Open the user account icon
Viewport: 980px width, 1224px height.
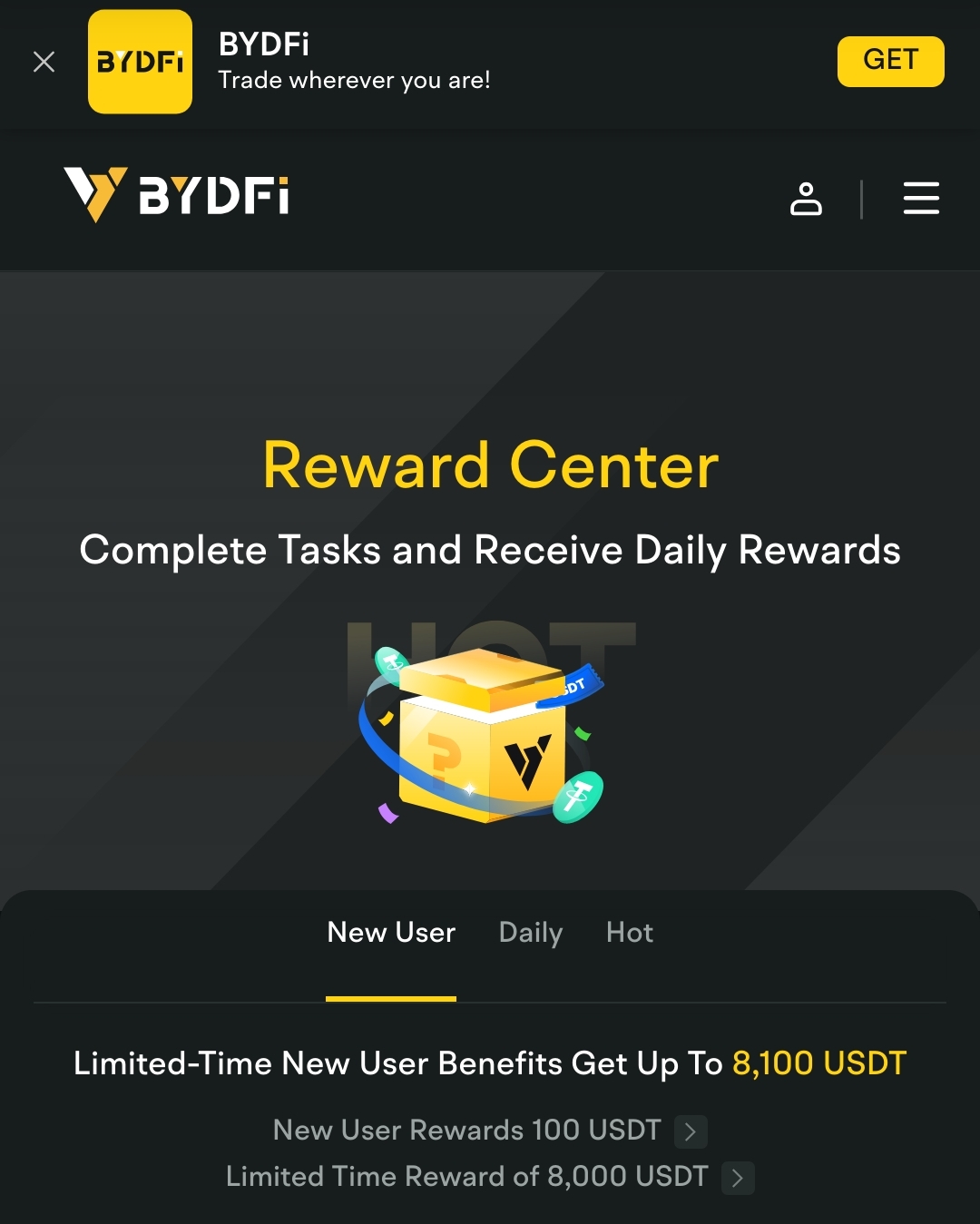806,198
